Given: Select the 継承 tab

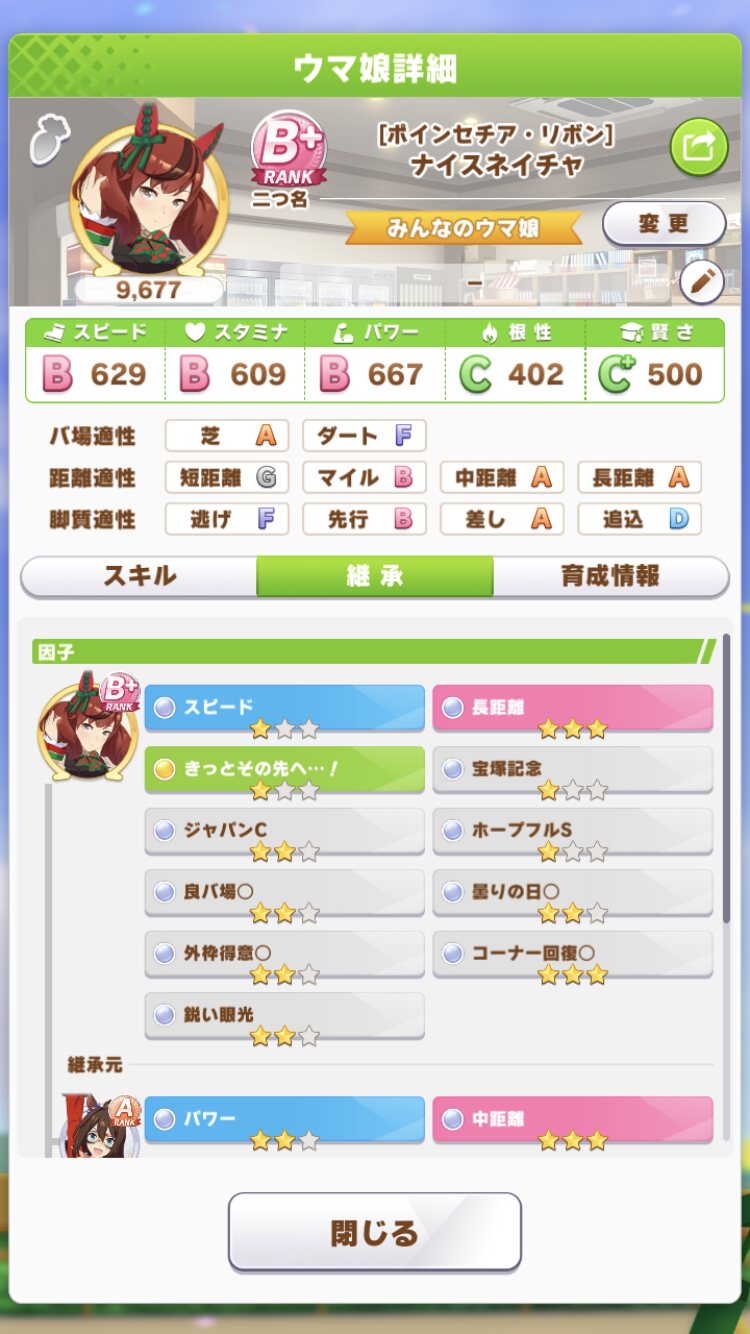Looking at the screenshot, I should 375,576.
